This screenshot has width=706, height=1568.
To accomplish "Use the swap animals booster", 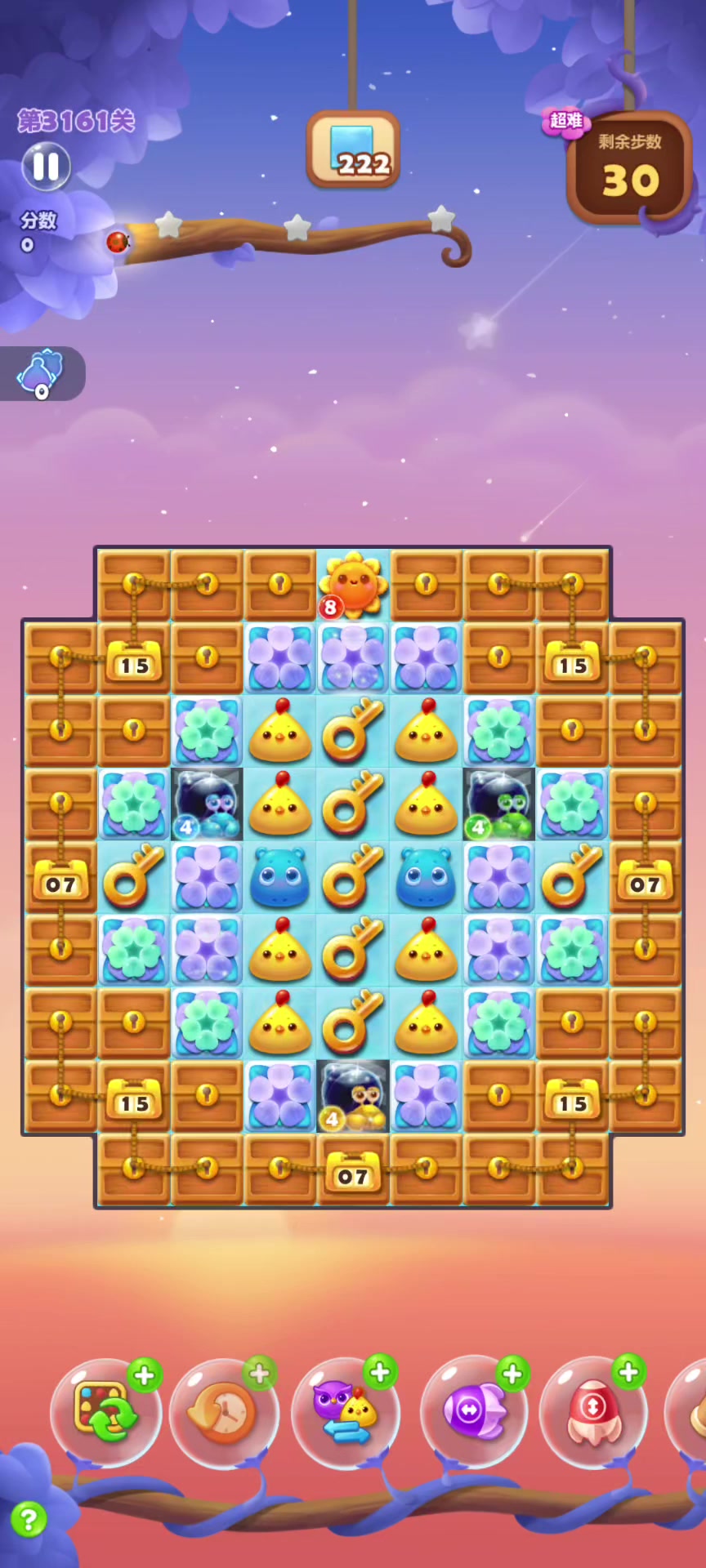I will click(345, 1413).
